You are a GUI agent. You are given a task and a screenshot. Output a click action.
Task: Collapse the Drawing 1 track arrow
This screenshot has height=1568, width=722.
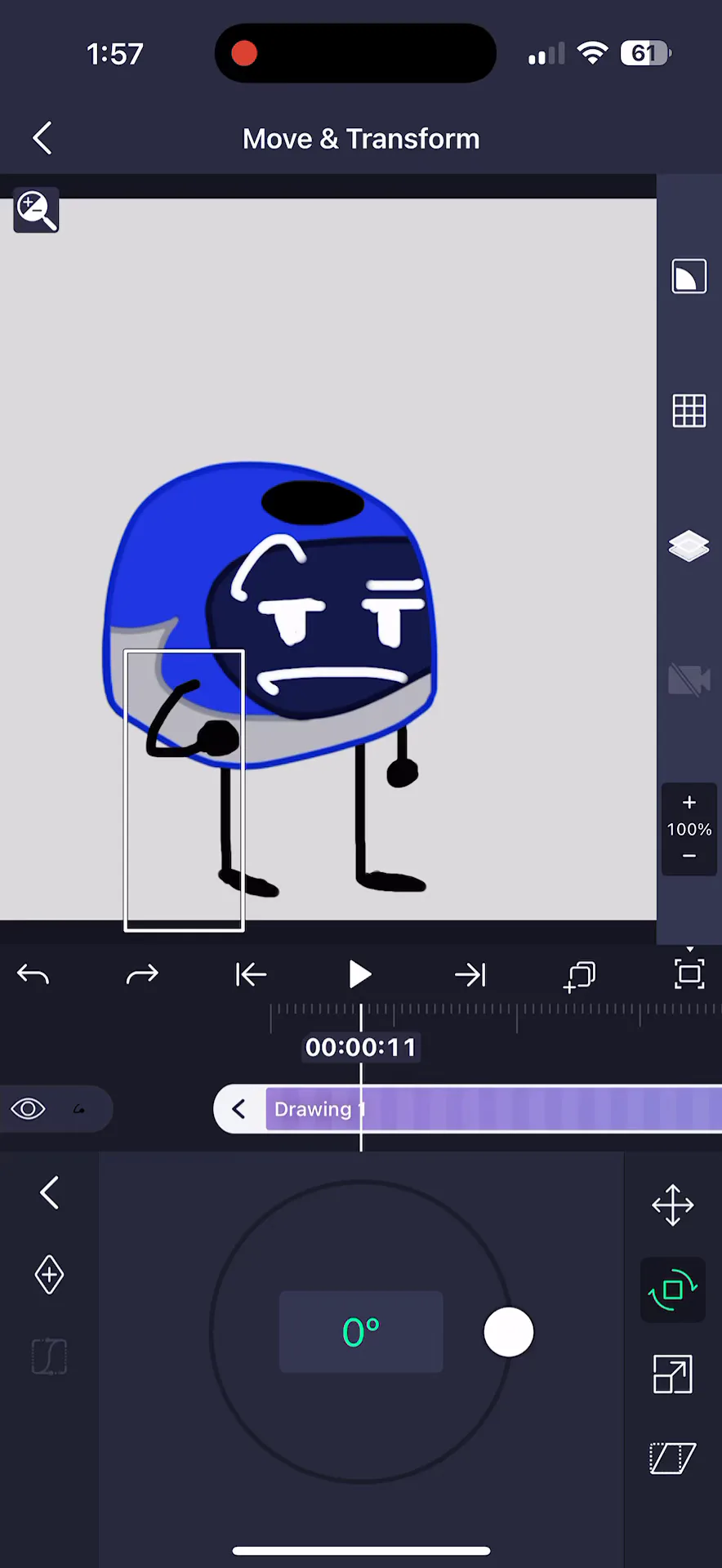[x=238, y=1109]
